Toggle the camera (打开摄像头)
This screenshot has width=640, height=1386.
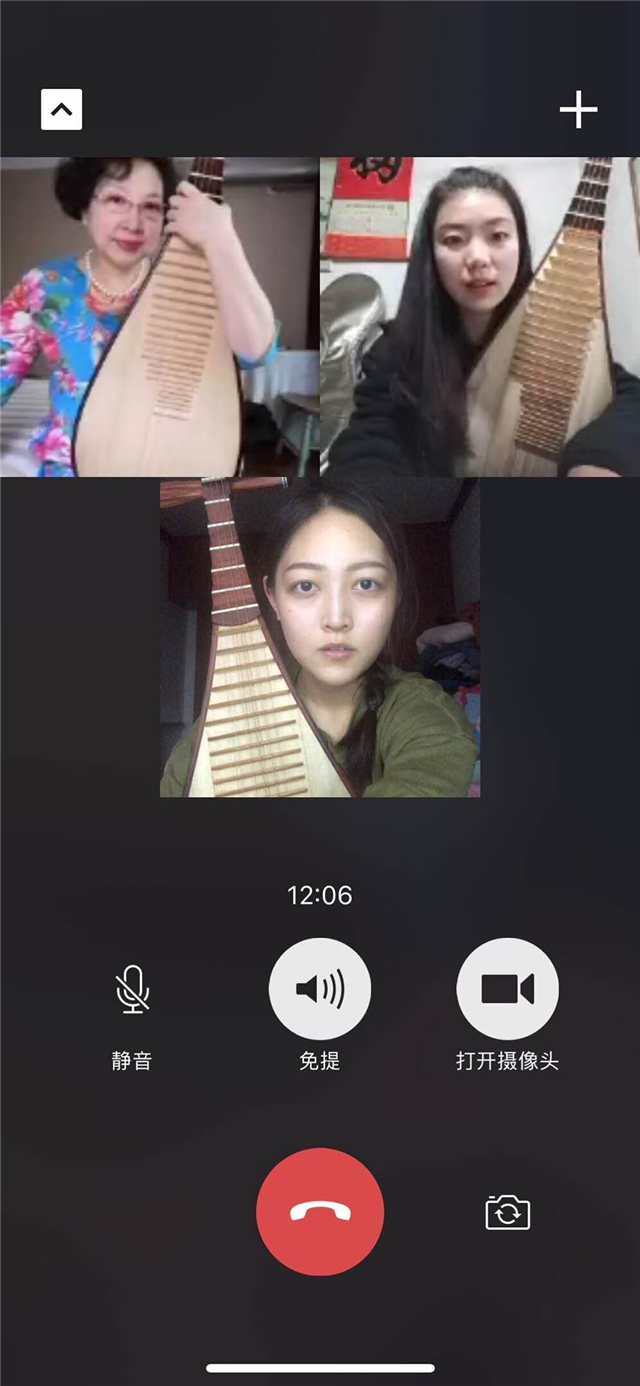tap(507, 989)
